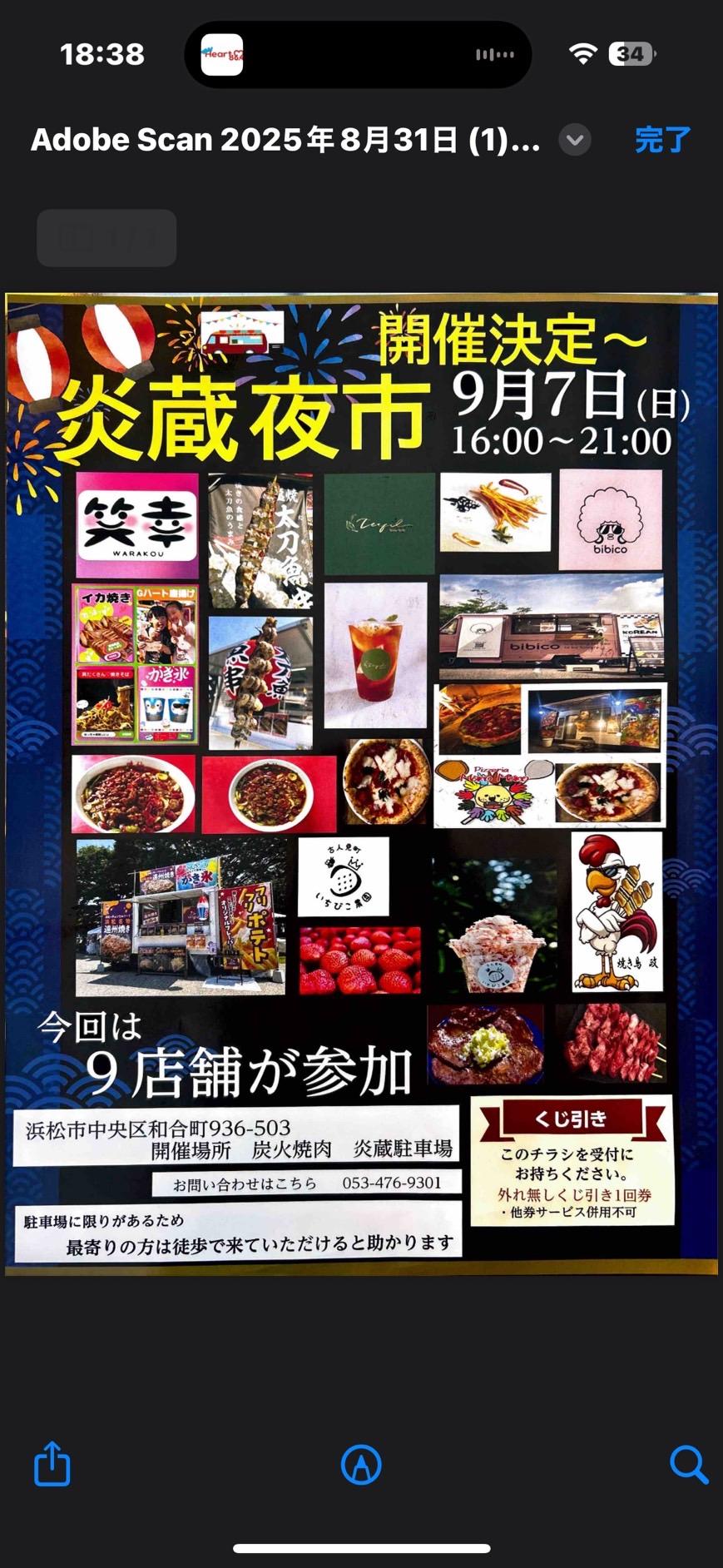Open the Heart app in Dynamic Island
The image size is (723, 1568).
(x=222, y=55)
